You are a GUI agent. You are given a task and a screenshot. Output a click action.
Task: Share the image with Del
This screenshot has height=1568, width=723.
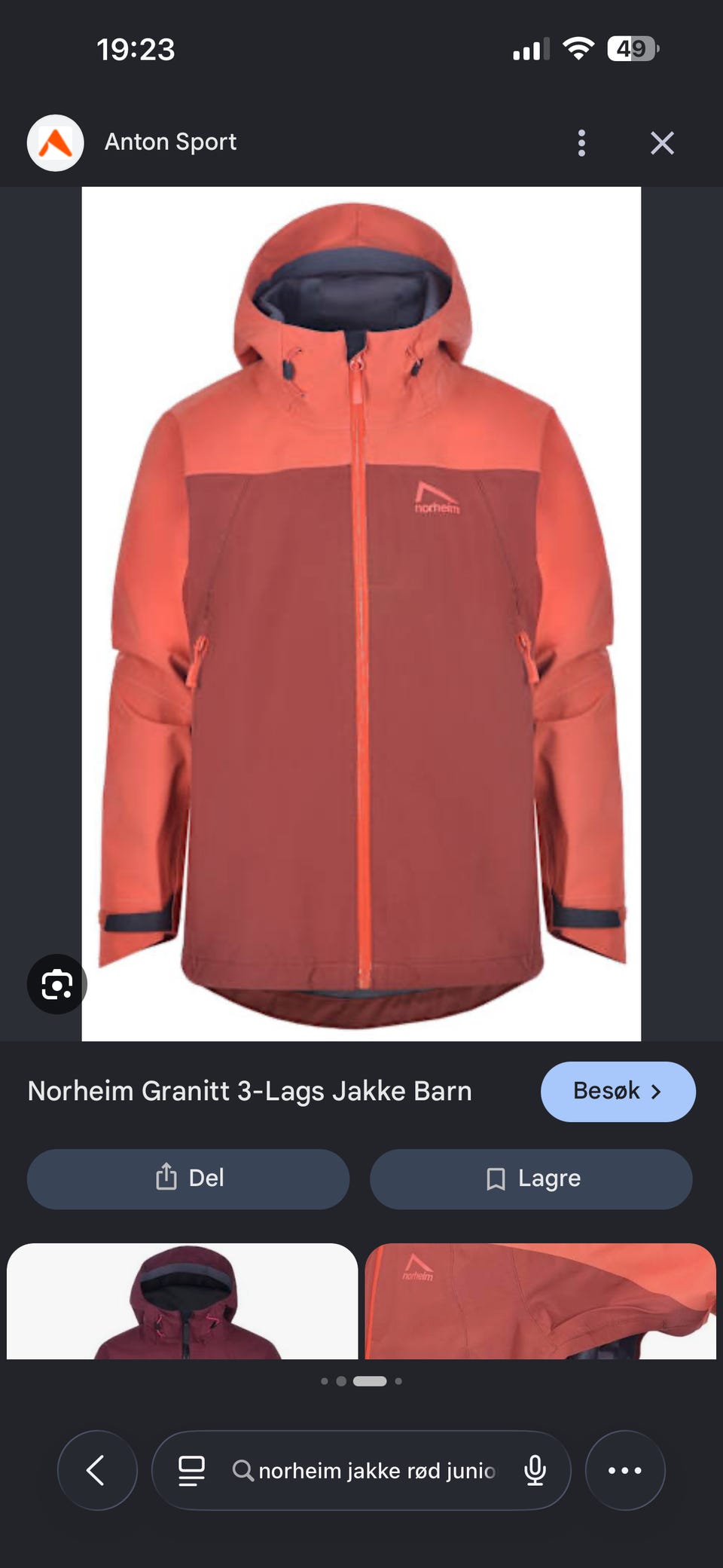pyautogui.click(x=188, y=1178)
